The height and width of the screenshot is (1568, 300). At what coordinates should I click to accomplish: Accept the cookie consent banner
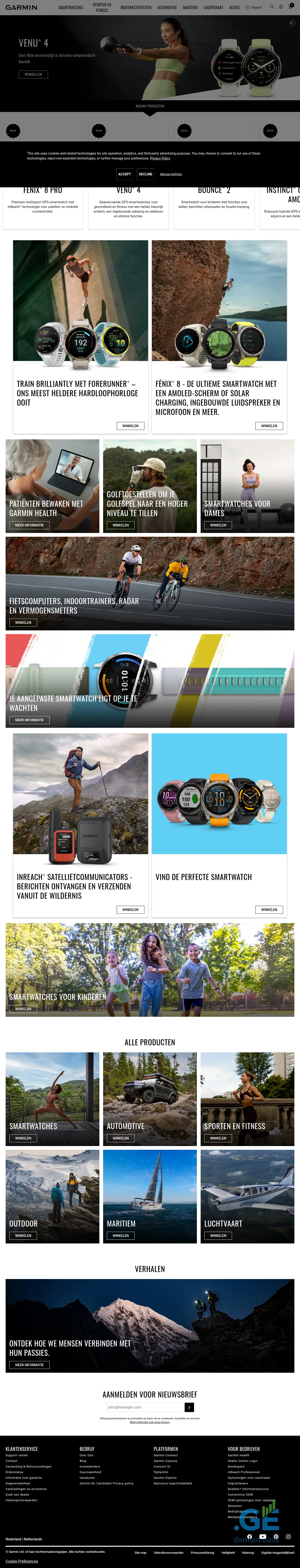click(x=124, y=174)
